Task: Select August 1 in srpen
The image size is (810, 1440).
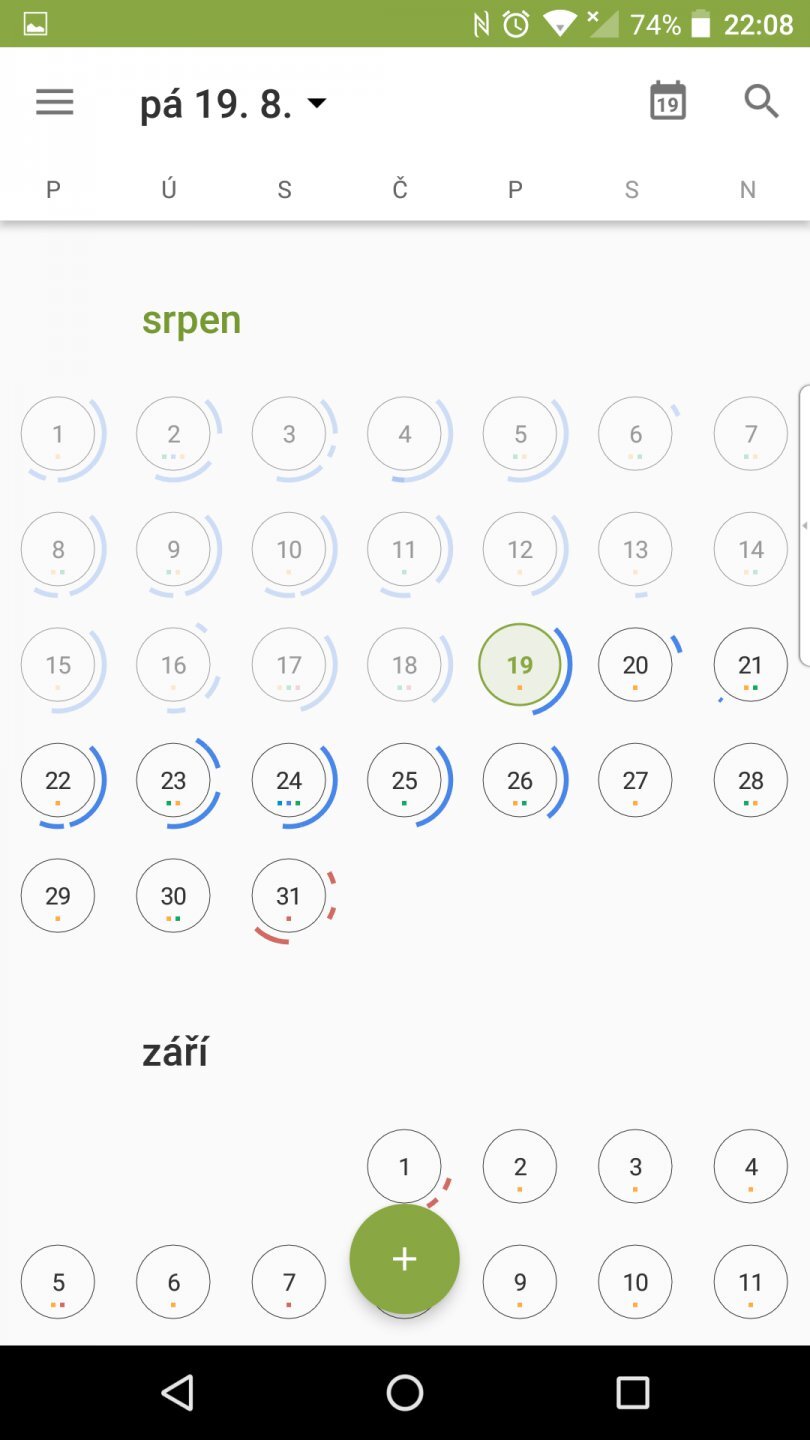Action: coord(58,434)
